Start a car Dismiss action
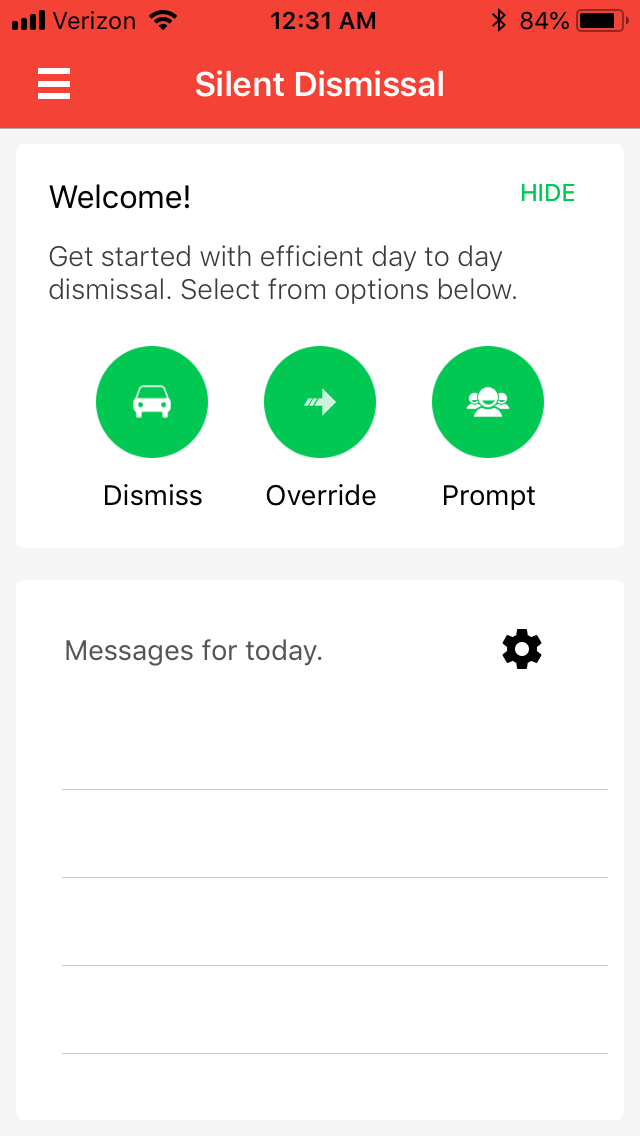640x1136 pixels. tap(152, 402)
